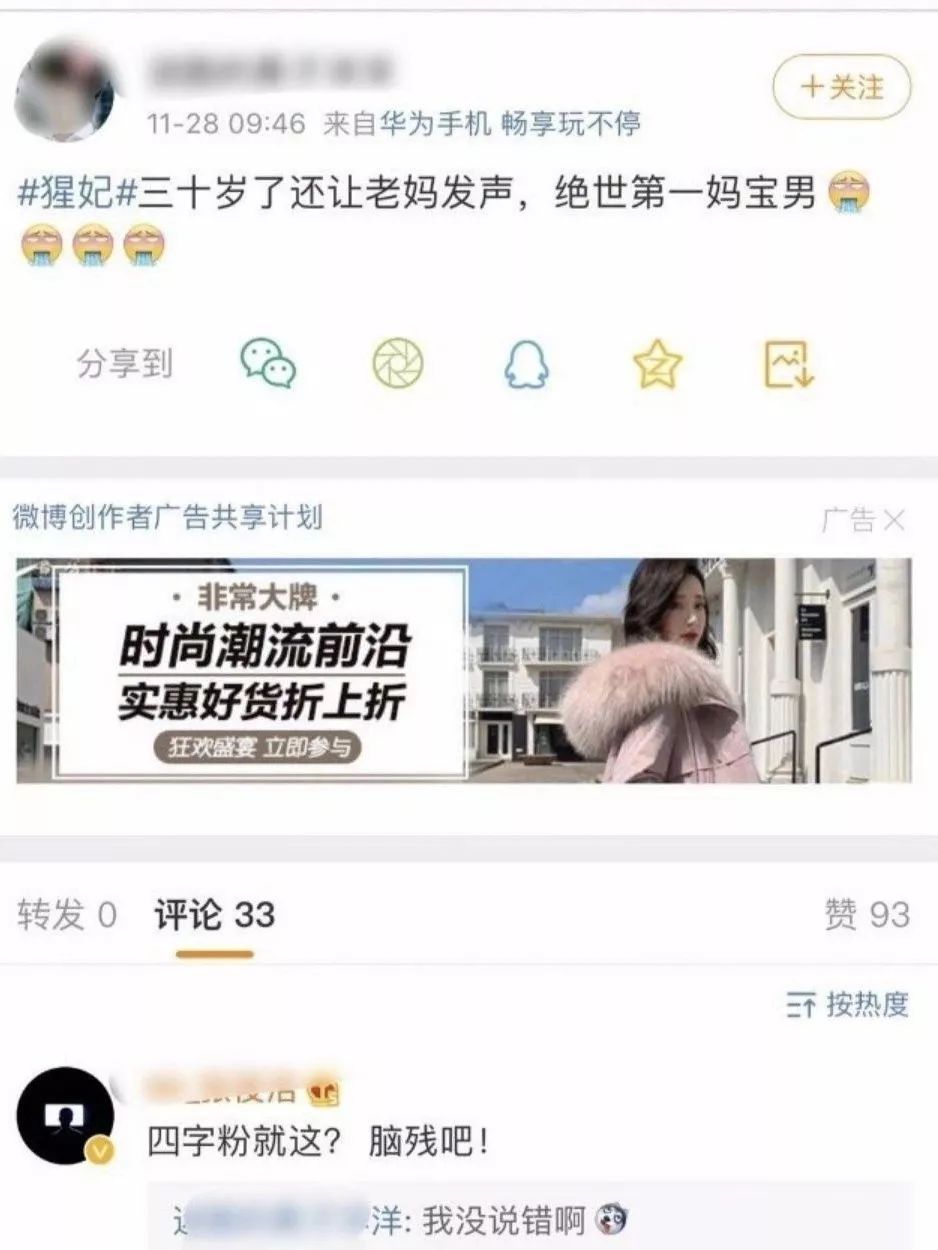The height and width of the screenshot is (1250, 938).
Task: Save the post as an image
Action: click(789, 364)
